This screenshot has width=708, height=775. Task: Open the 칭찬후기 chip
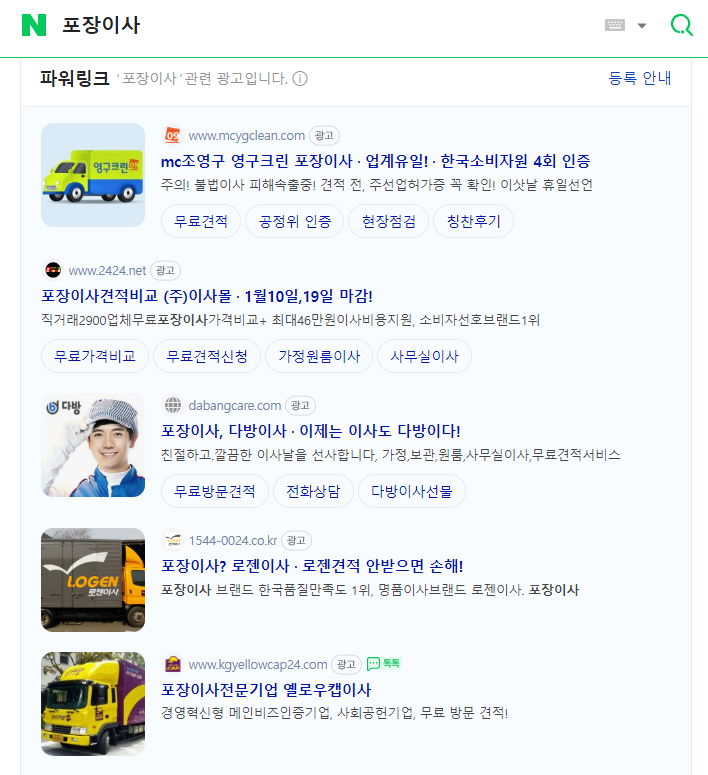pos(473,221)
